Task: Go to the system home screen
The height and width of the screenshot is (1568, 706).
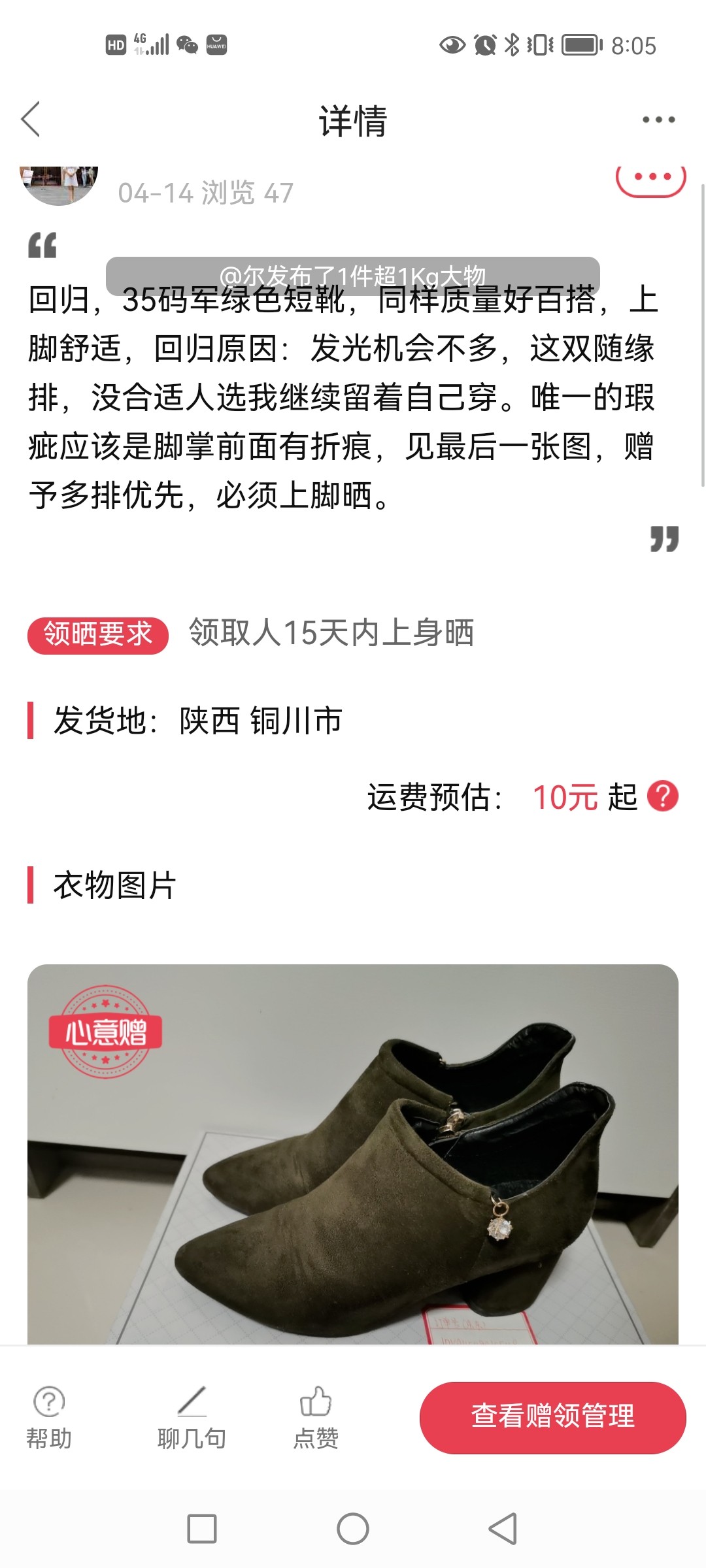Action: [x=353, y=1529]
